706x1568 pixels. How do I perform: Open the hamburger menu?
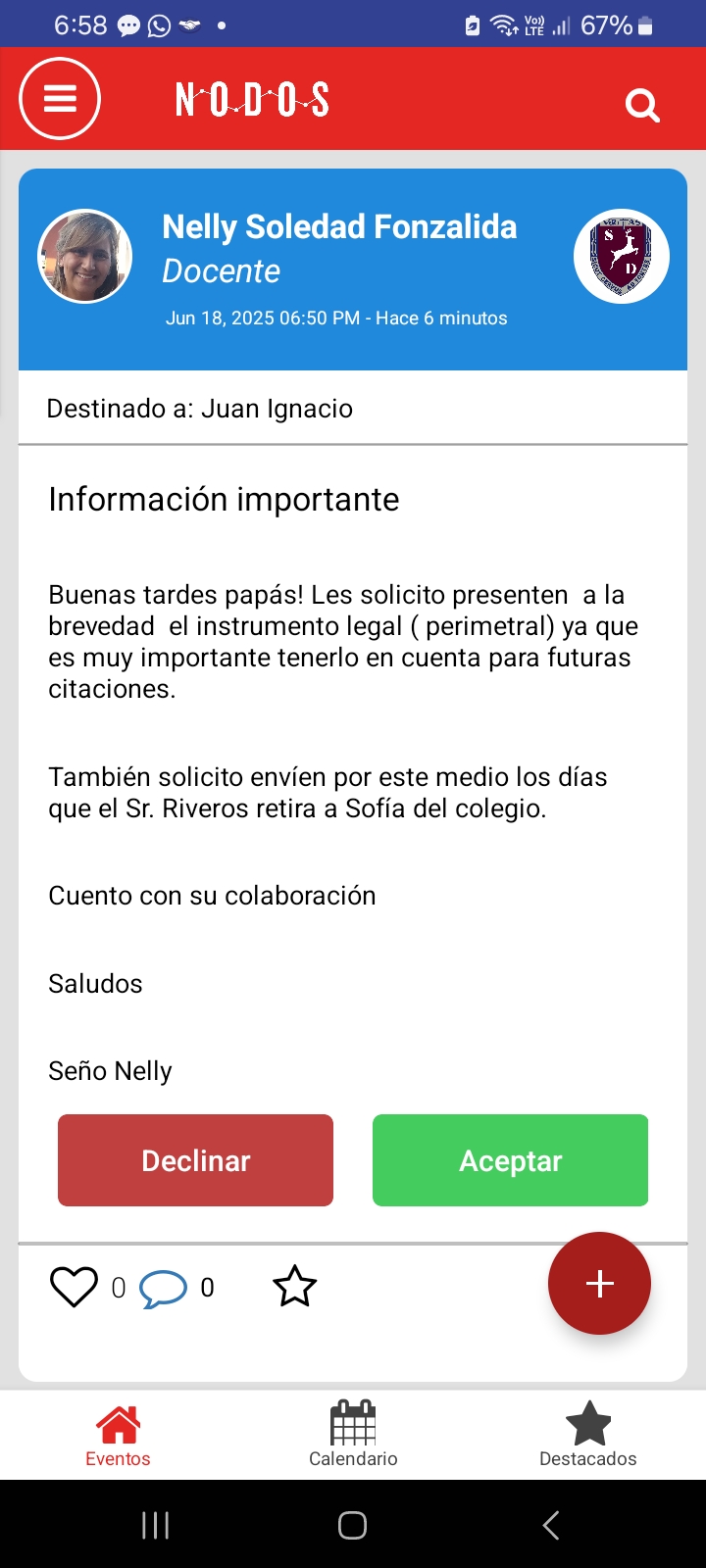(x=60, y=99)
